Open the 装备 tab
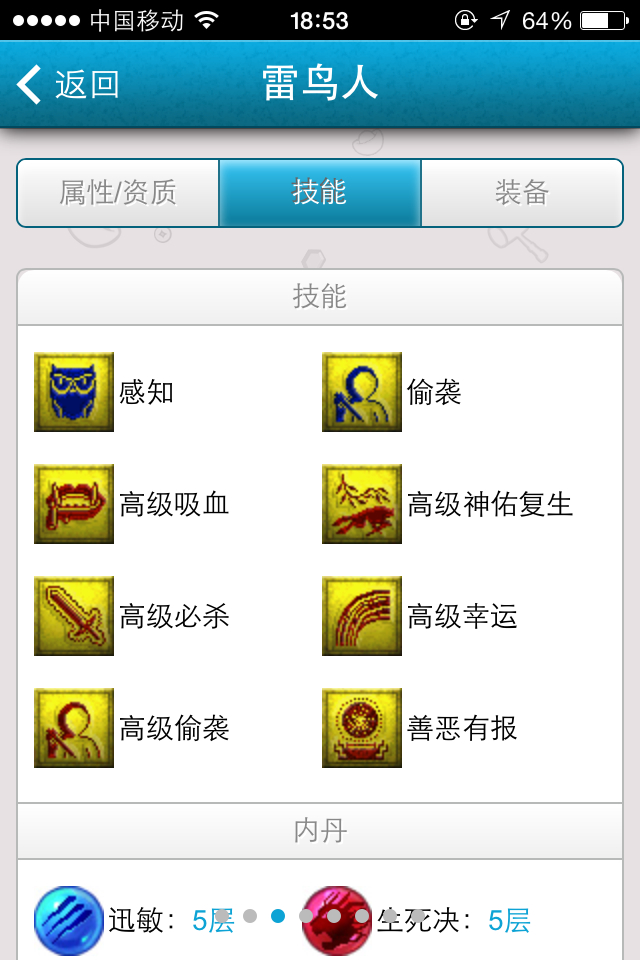640x960 pixels. pos(521,192)
